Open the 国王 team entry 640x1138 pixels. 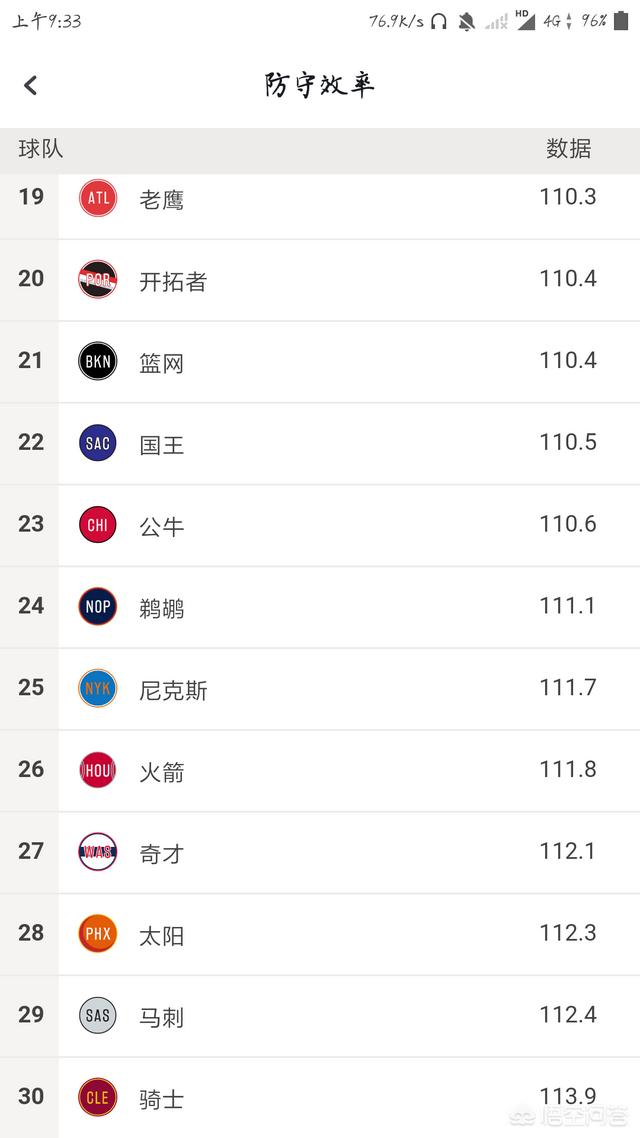click(x=320, y=444)
